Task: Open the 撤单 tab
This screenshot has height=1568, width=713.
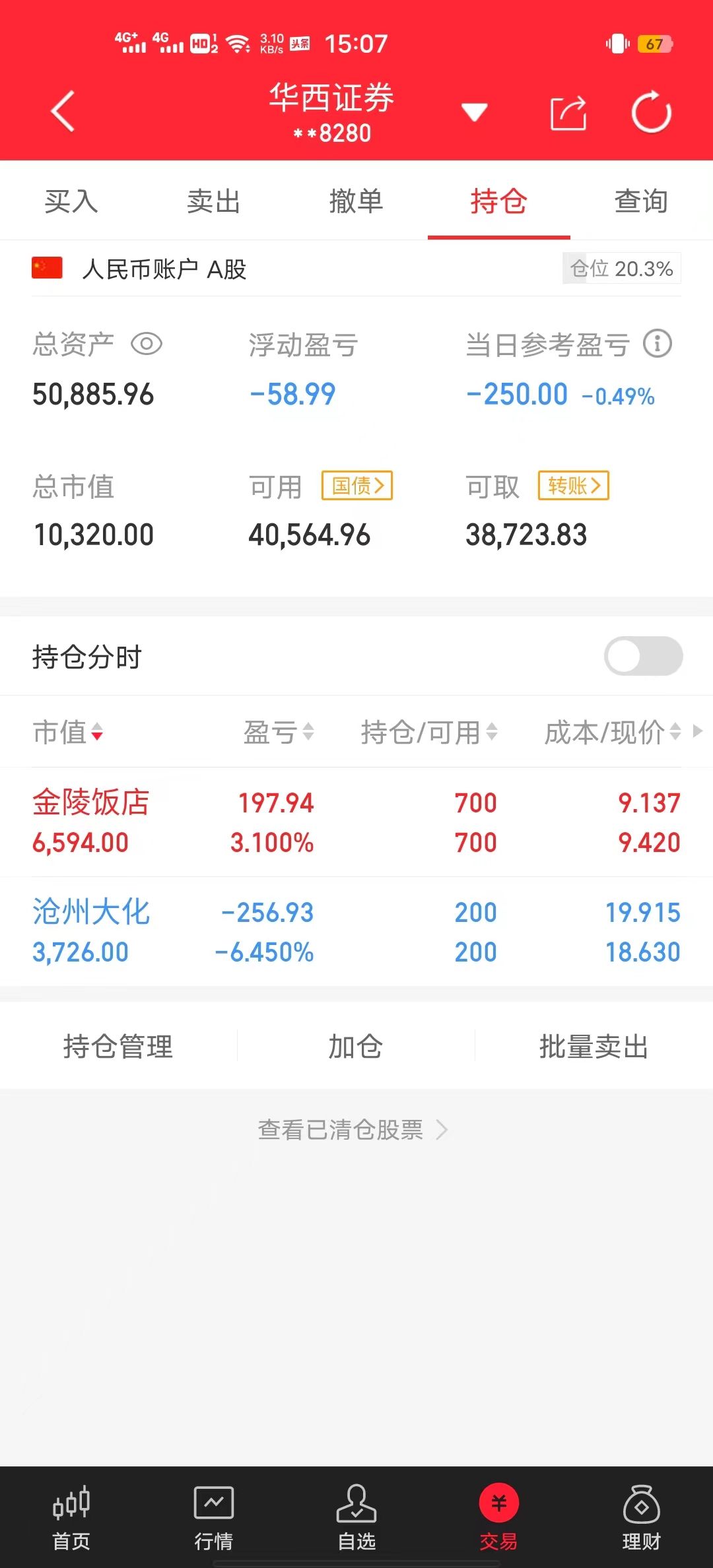Action: point(356,201)
